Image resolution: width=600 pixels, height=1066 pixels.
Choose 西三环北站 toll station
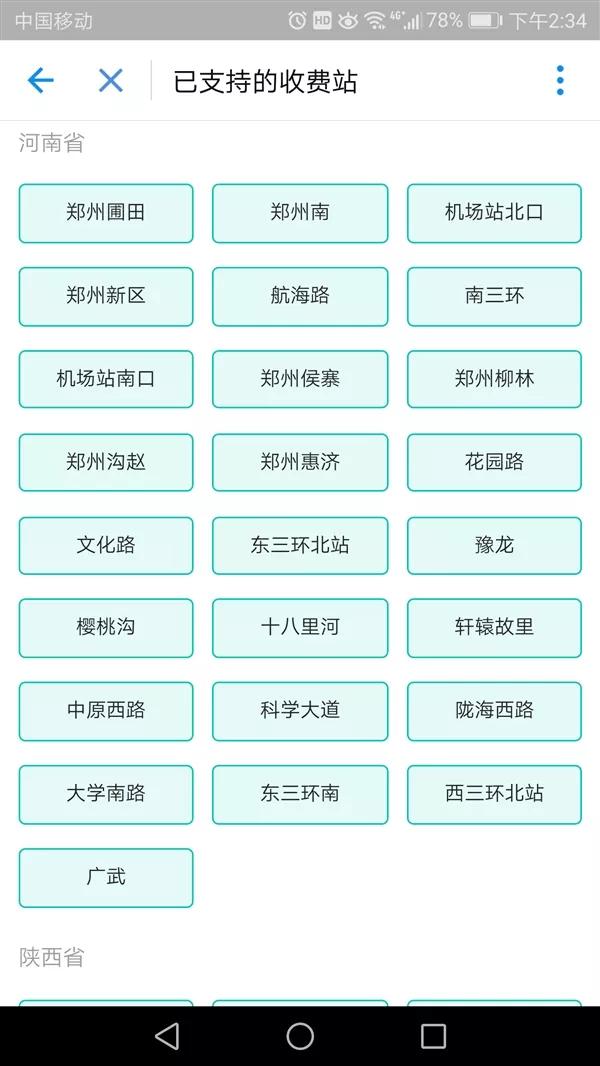[x=494, y=794]
